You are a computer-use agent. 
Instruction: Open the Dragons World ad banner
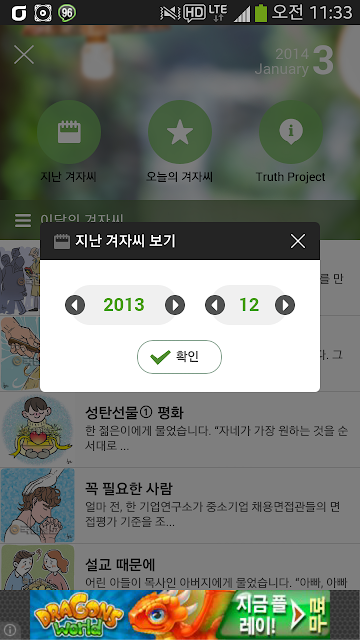pos(180,615)
